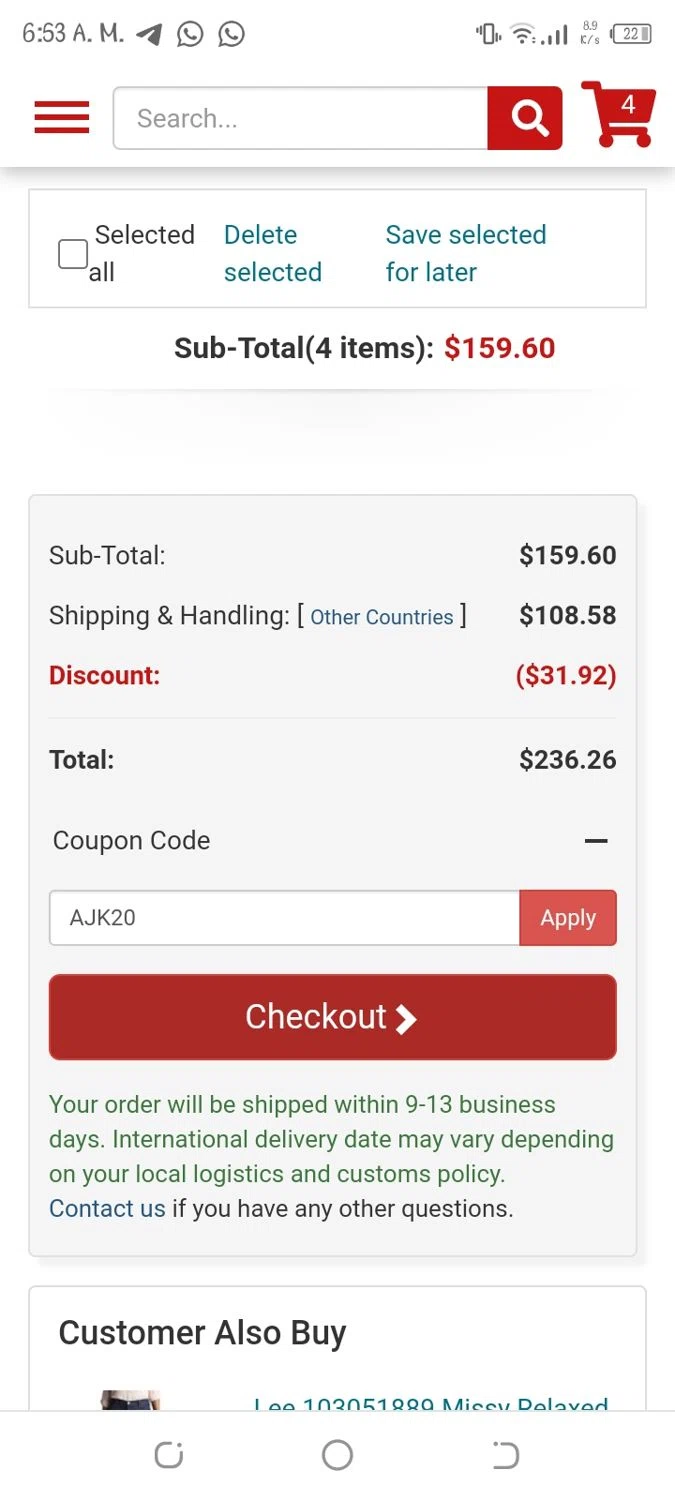Viewport: 675px width, 1500px height.
Task: Tap Save selected for later
Action: coord(465,253)
